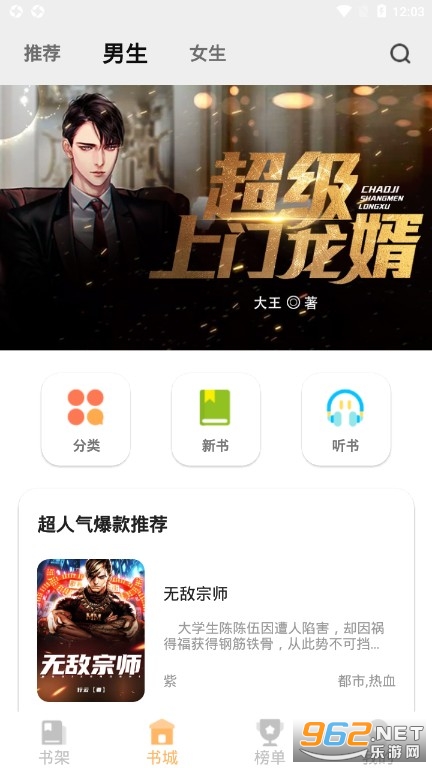Viewport: 432px width, 768px height.
Task: Switch to the 推荐 tab
Action: pyautogui.click(x=43, y=53)
